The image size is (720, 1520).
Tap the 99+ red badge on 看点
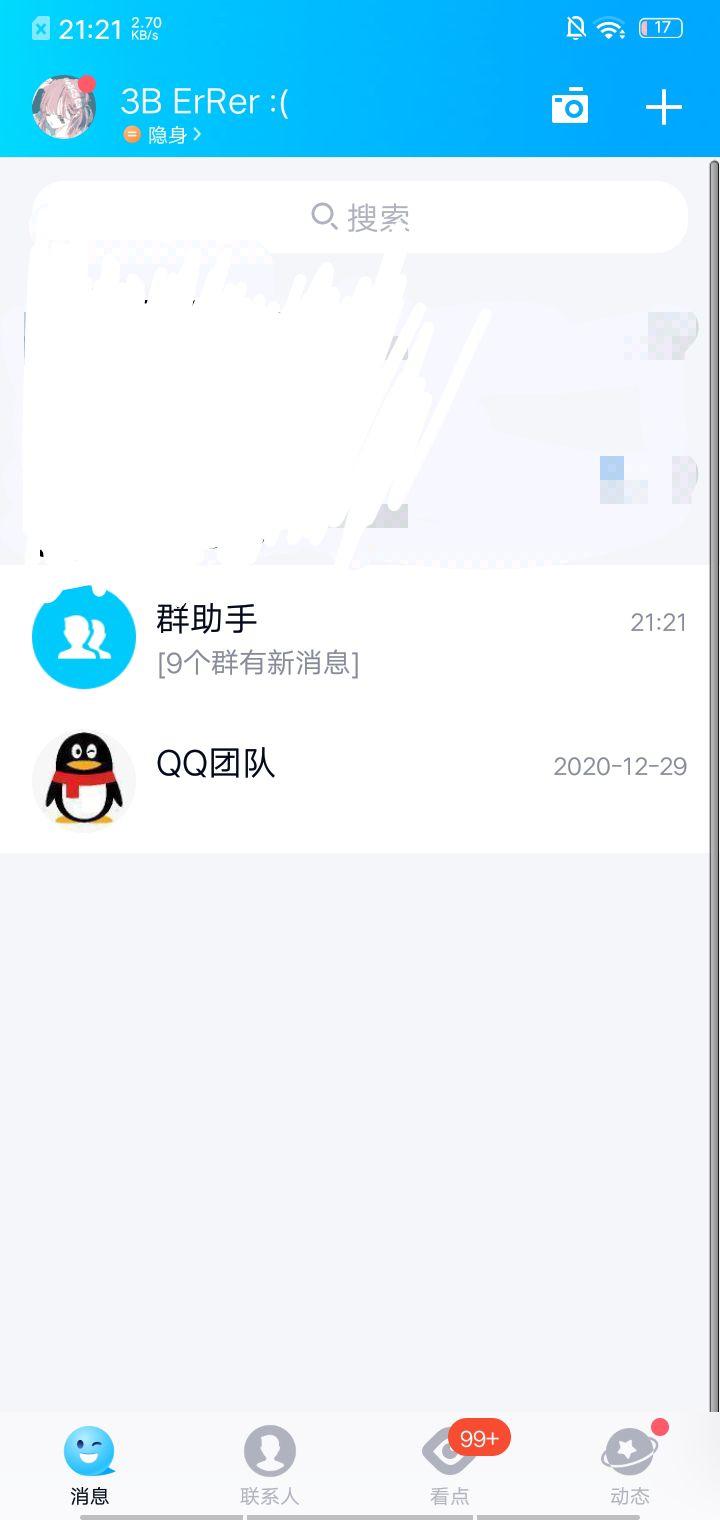[x=479, y=1438]
